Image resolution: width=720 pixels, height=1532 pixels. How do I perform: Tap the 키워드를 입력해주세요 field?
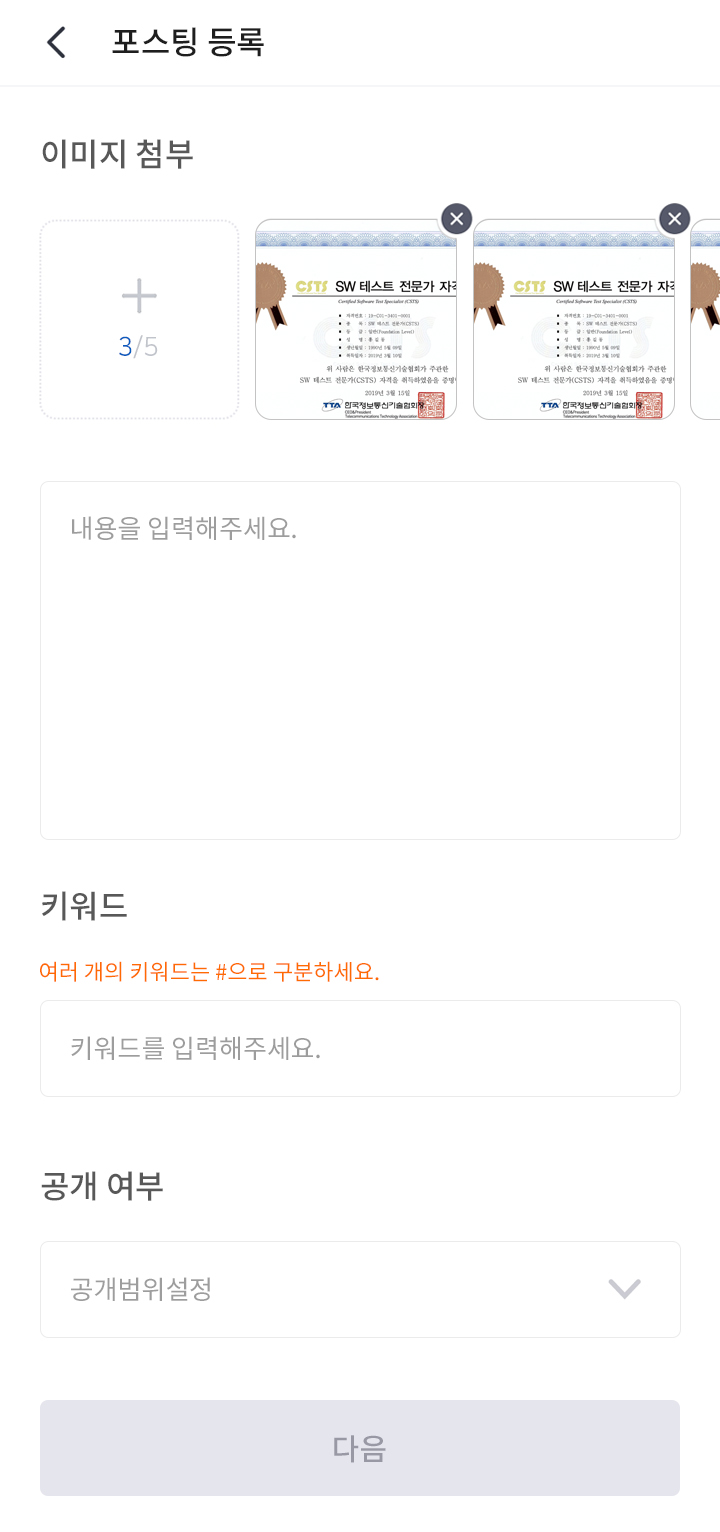tap(360, 1048)
